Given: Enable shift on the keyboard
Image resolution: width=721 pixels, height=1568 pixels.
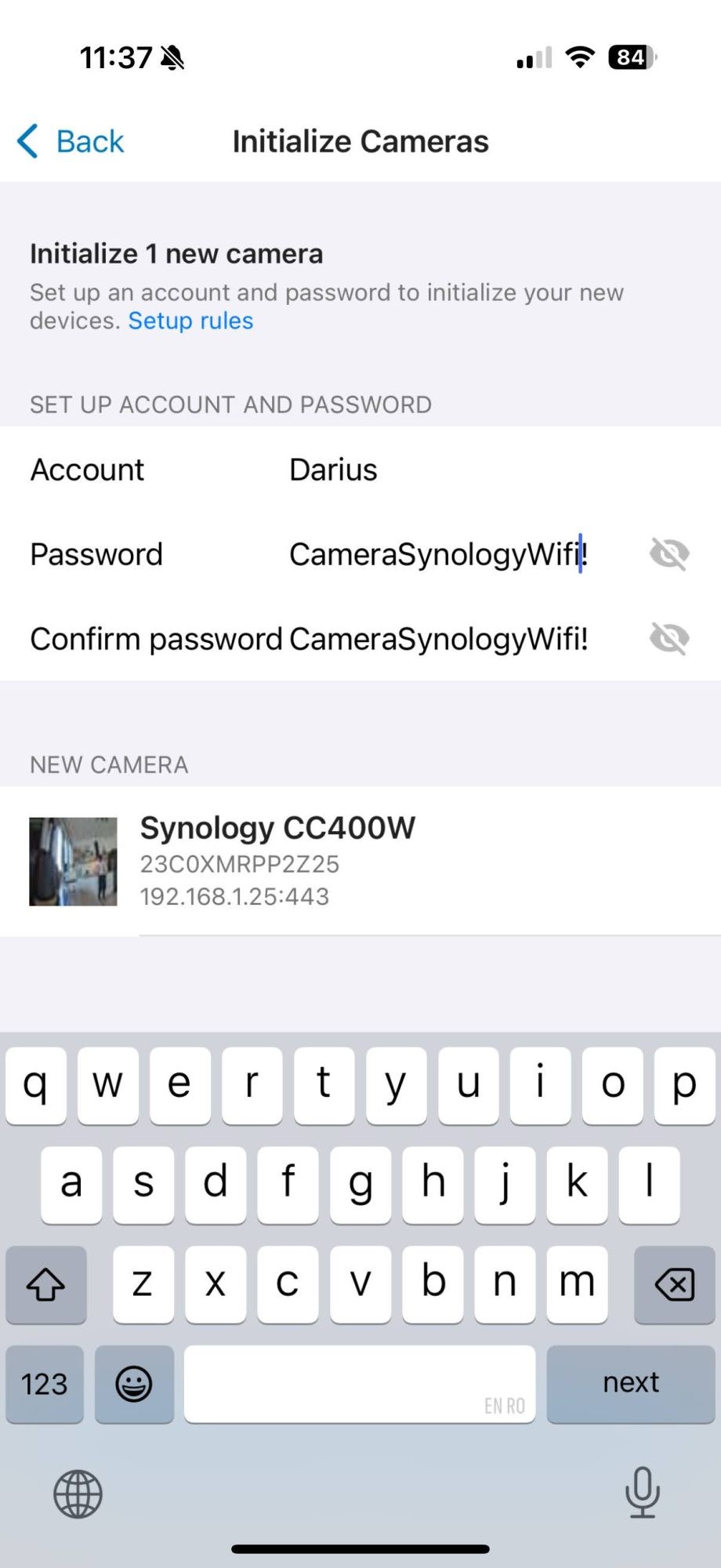Looking at the screenshot, I should coord(45,1284).
